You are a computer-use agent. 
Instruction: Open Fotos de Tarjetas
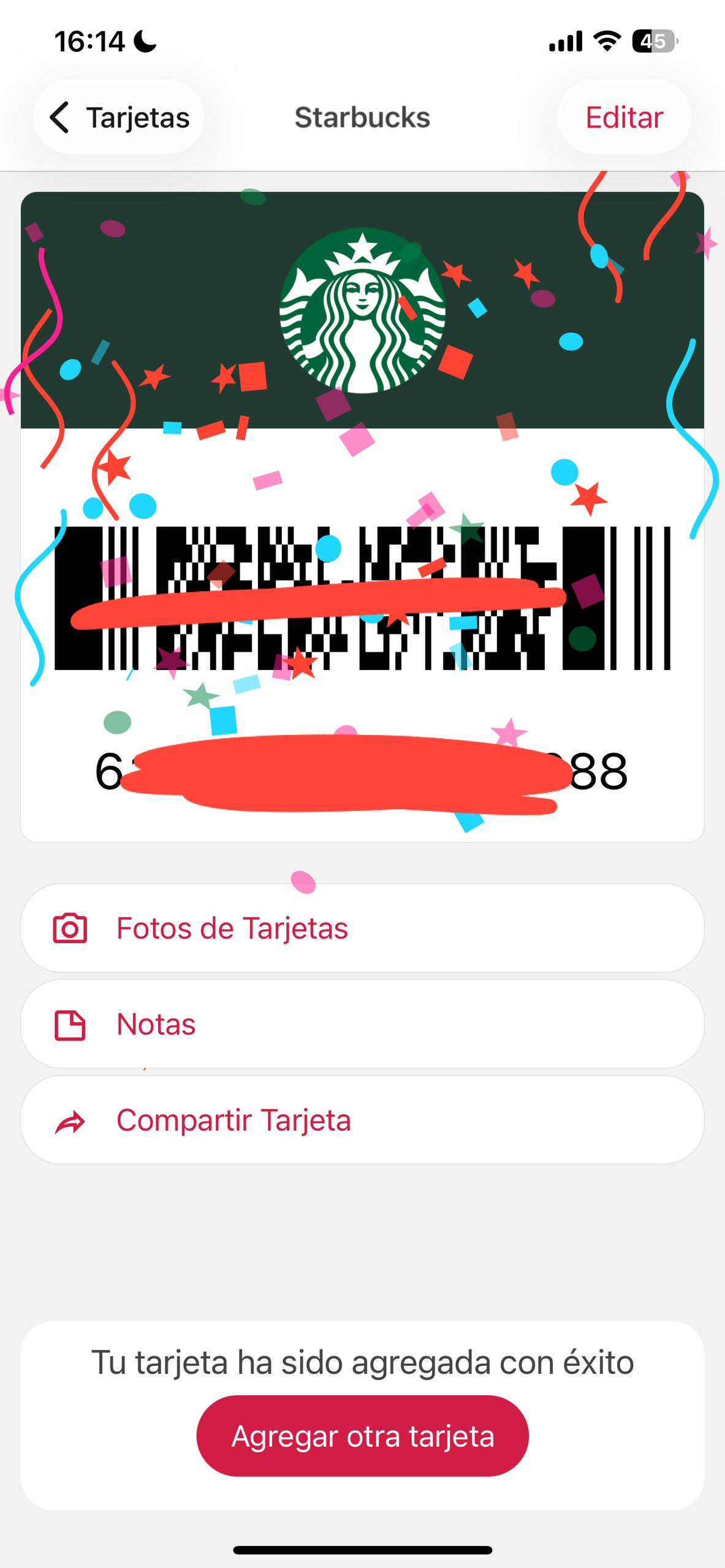[362, 928]
